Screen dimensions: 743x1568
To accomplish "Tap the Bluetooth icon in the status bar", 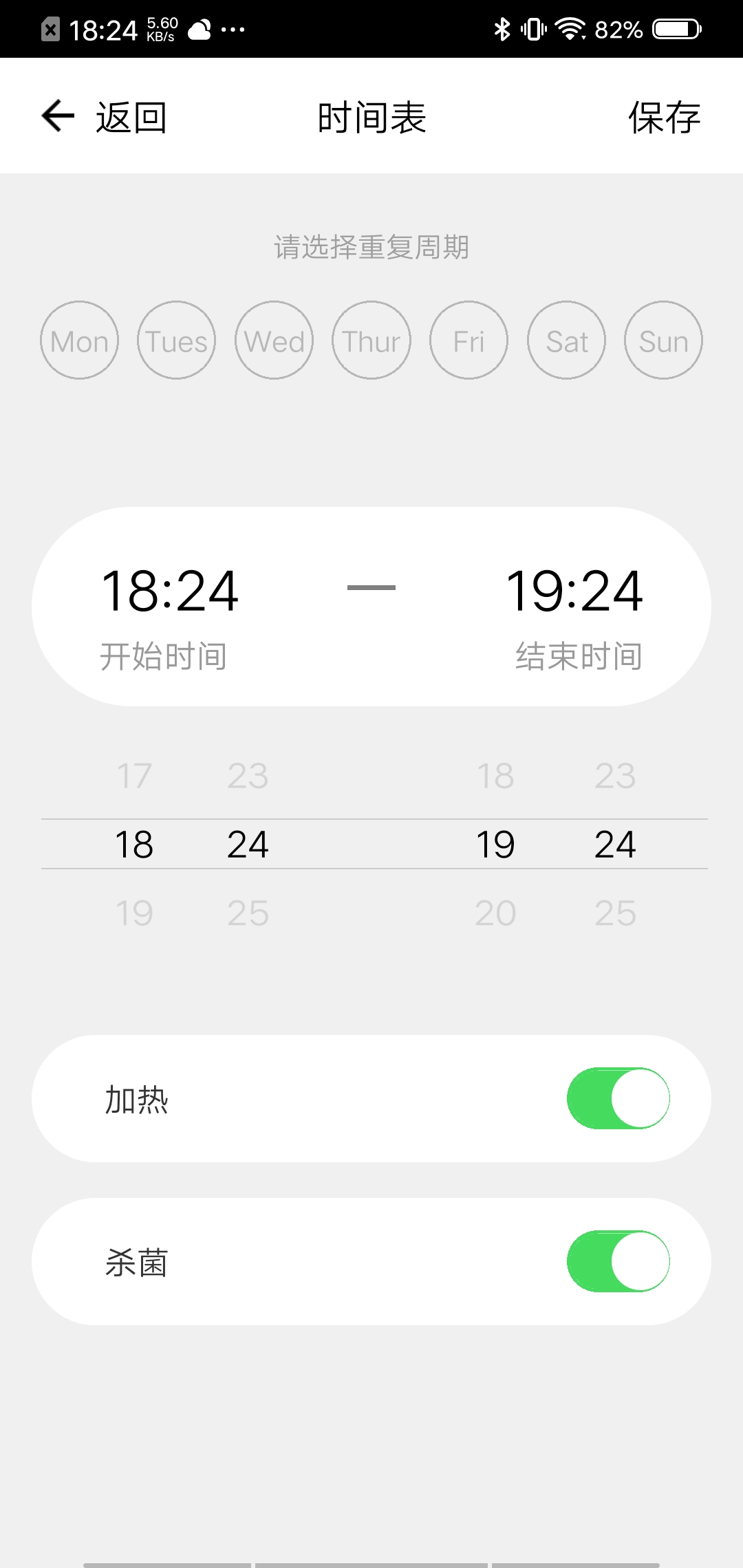I will 501,28.
